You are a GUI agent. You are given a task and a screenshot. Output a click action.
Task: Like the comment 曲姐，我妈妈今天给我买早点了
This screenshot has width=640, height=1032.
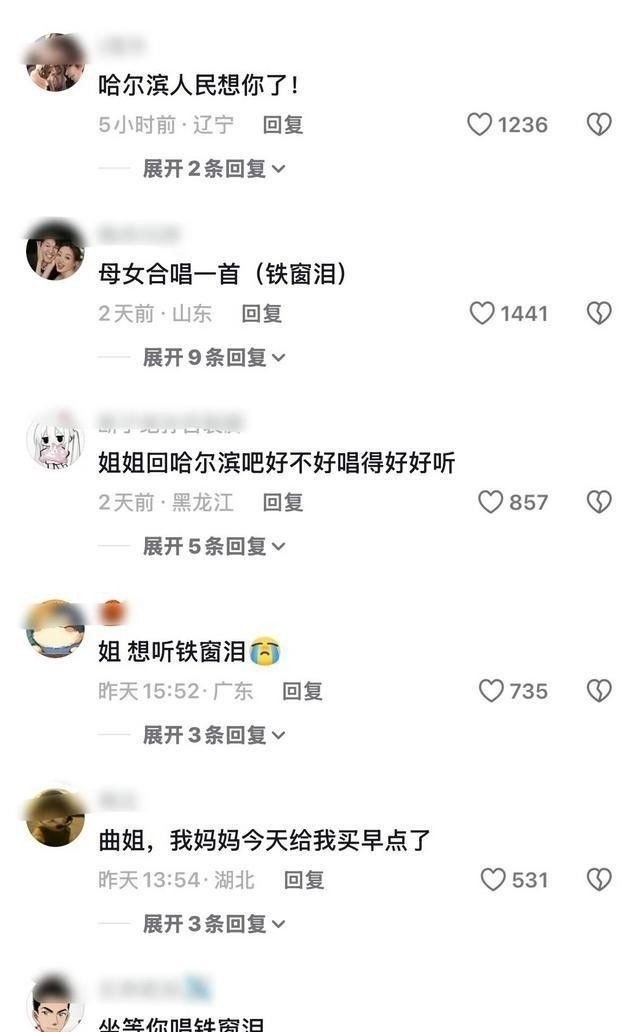tap(493, 880)
